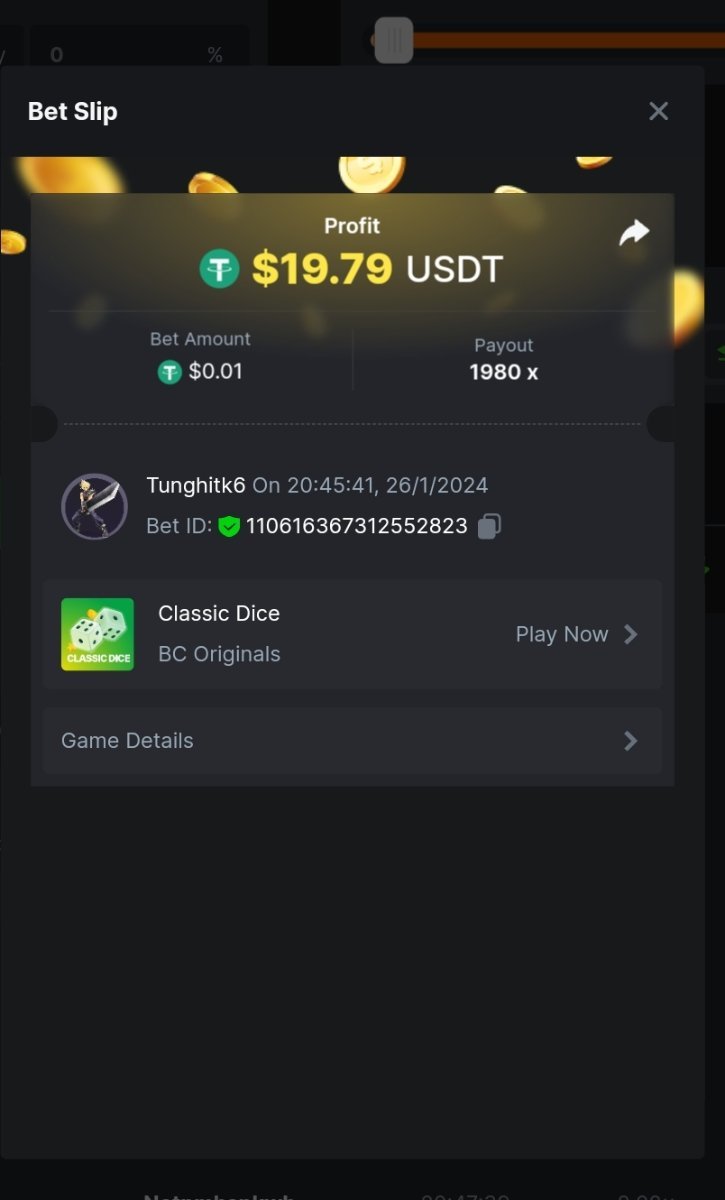
Task: Open Tunghitk6's profile avatar
Action: click(x=94, y=507)
